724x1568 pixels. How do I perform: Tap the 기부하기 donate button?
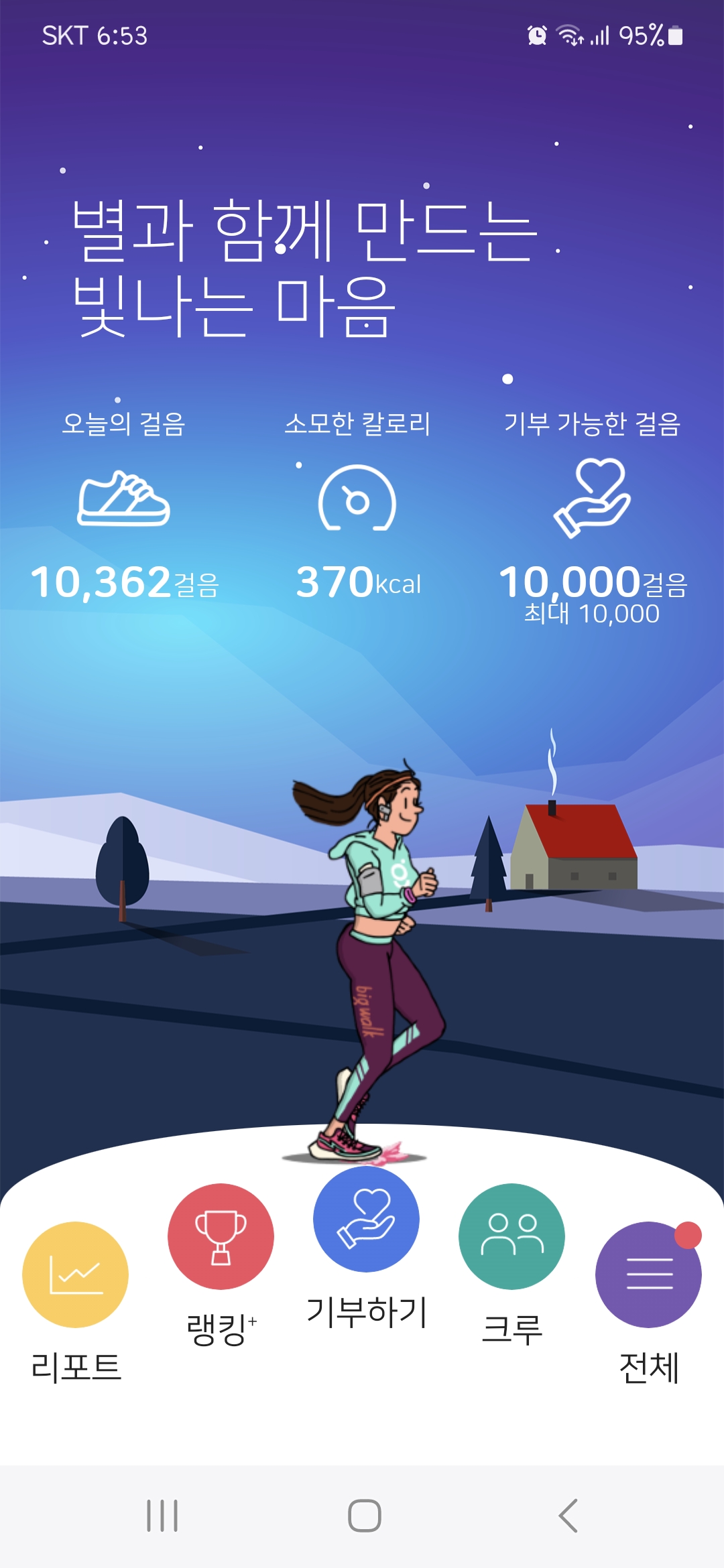click(x=366, y=1219)
